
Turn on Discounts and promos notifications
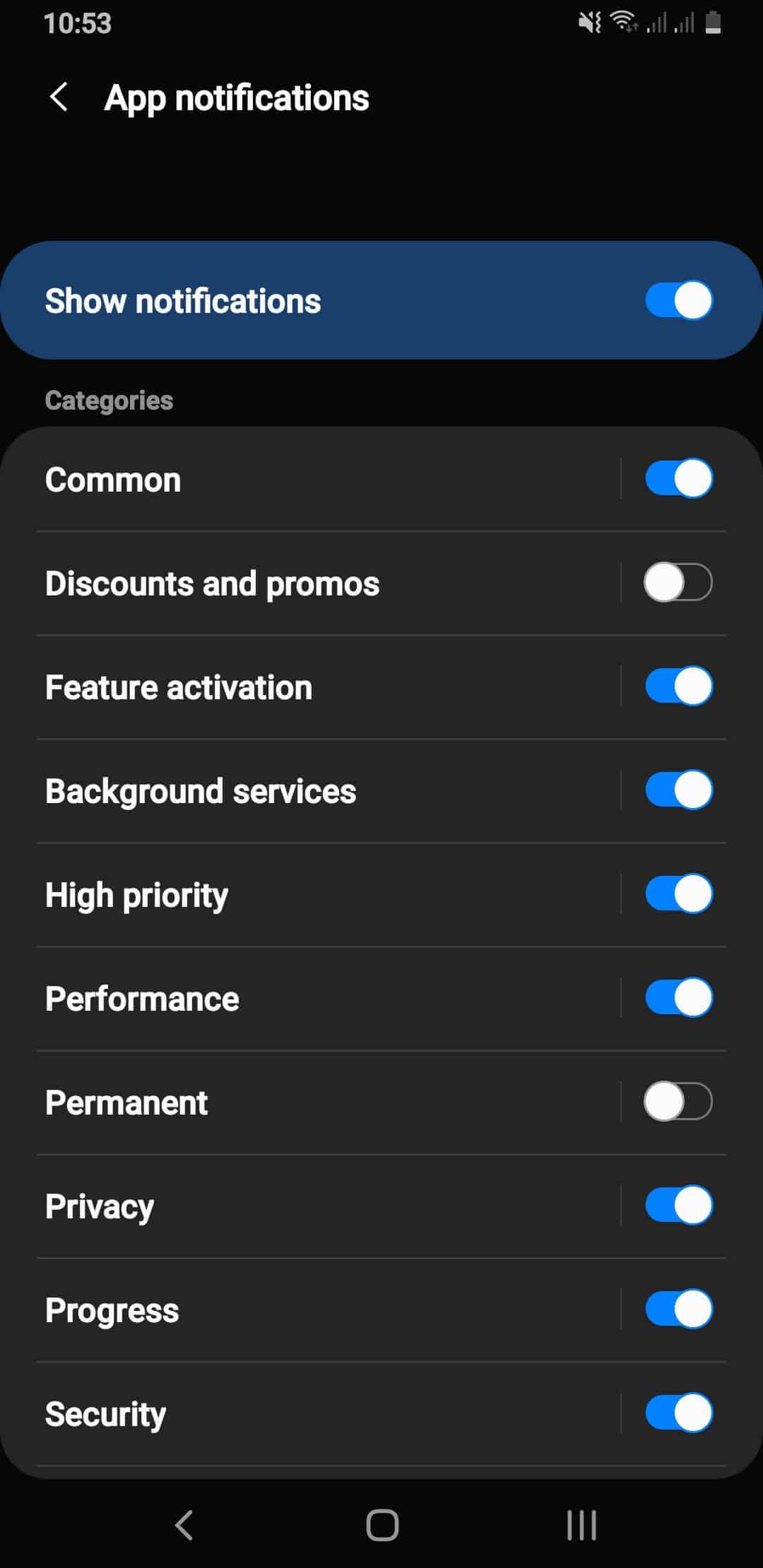678,581
